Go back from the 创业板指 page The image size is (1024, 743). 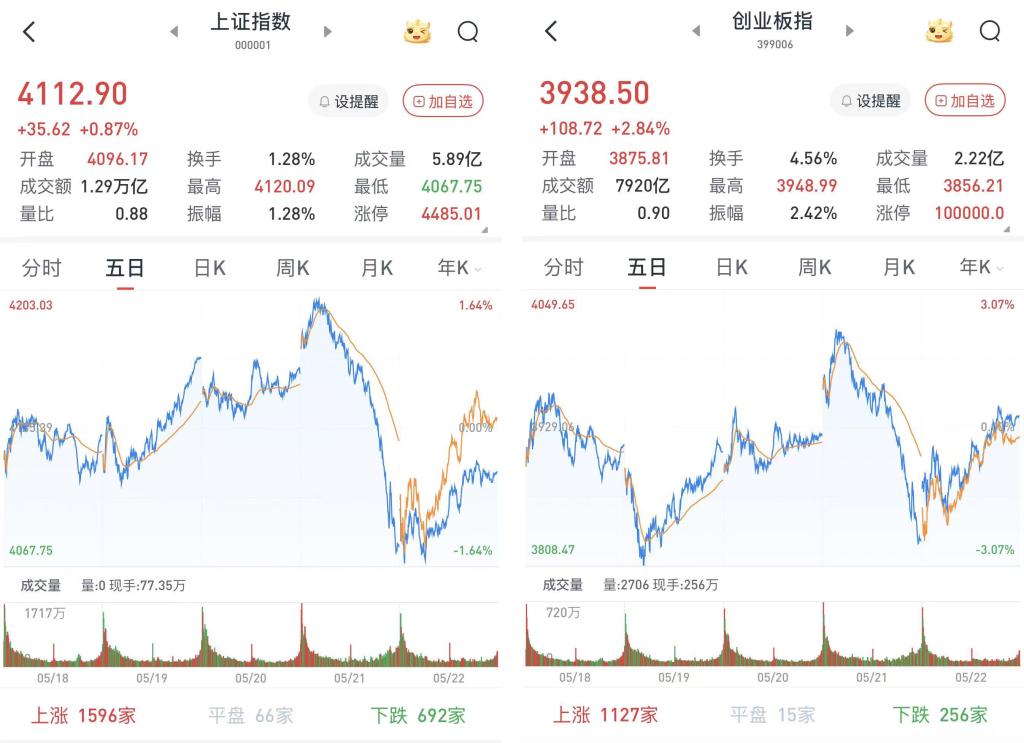[x=551, y=31]
